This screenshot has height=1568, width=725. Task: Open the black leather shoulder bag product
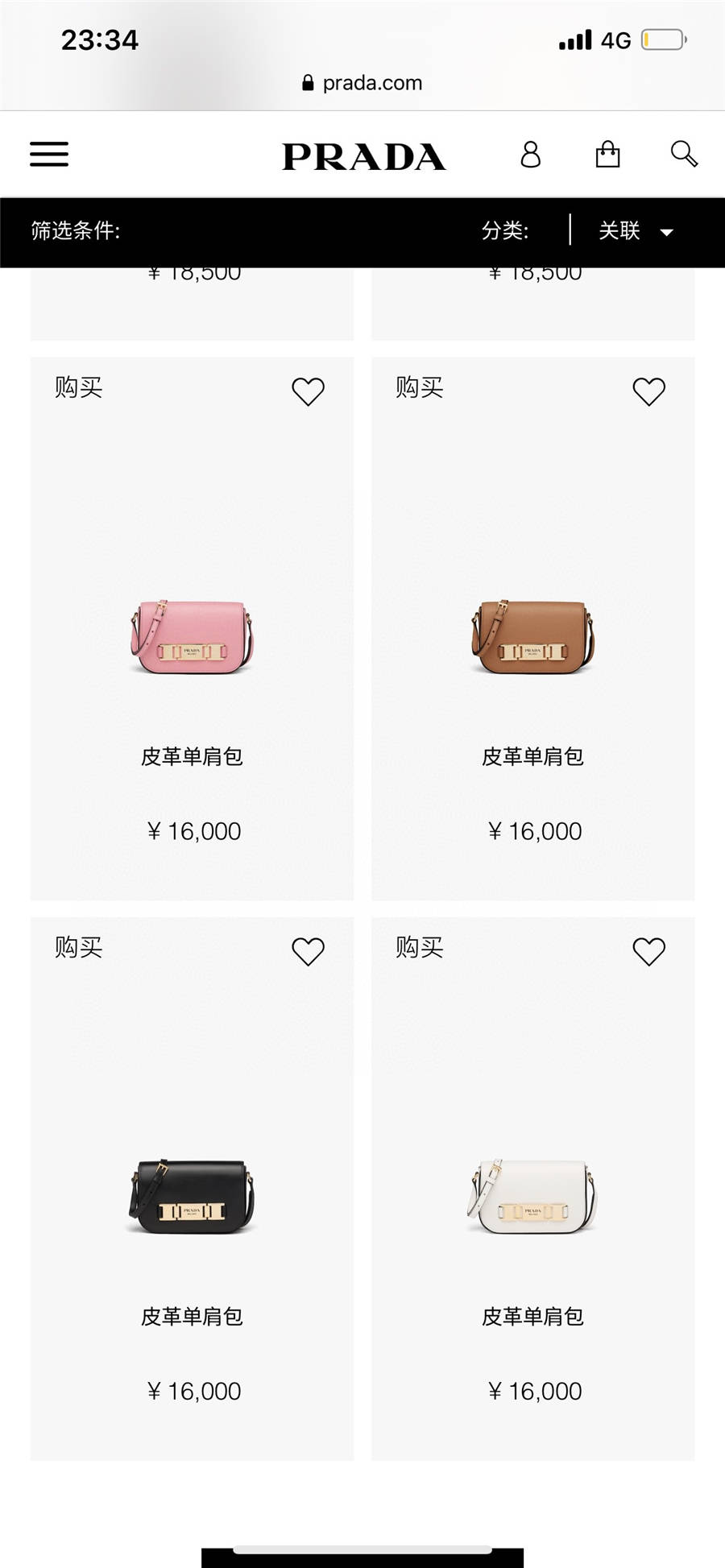click(x=192, y=1198)
